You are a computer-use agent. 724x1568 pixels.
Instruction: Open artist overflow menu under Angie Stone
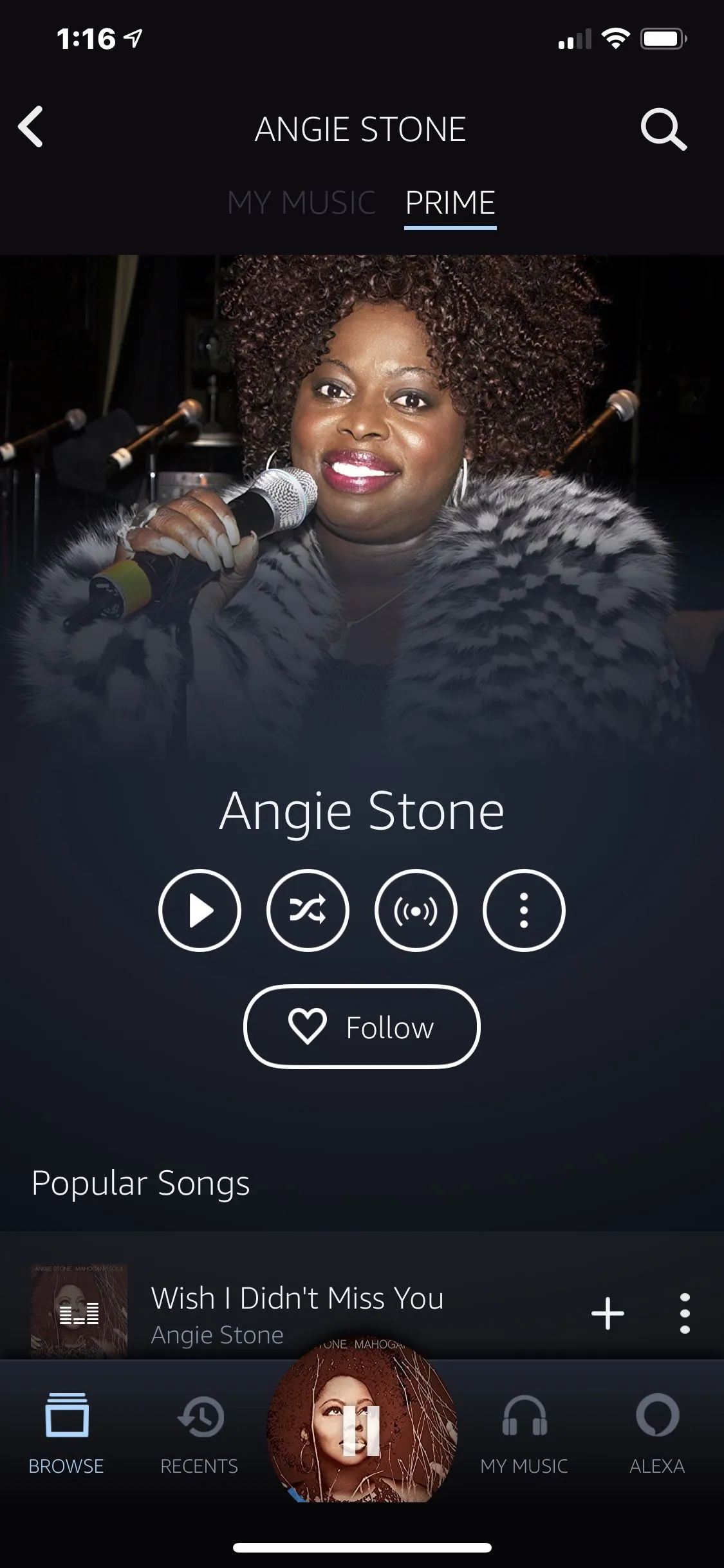click(x=524, y=910)
